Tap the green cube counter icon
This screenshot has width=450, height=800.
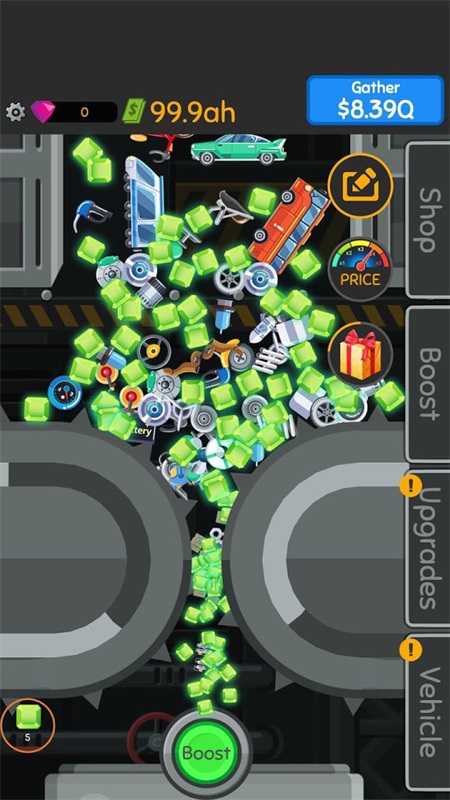coord(28,726)
